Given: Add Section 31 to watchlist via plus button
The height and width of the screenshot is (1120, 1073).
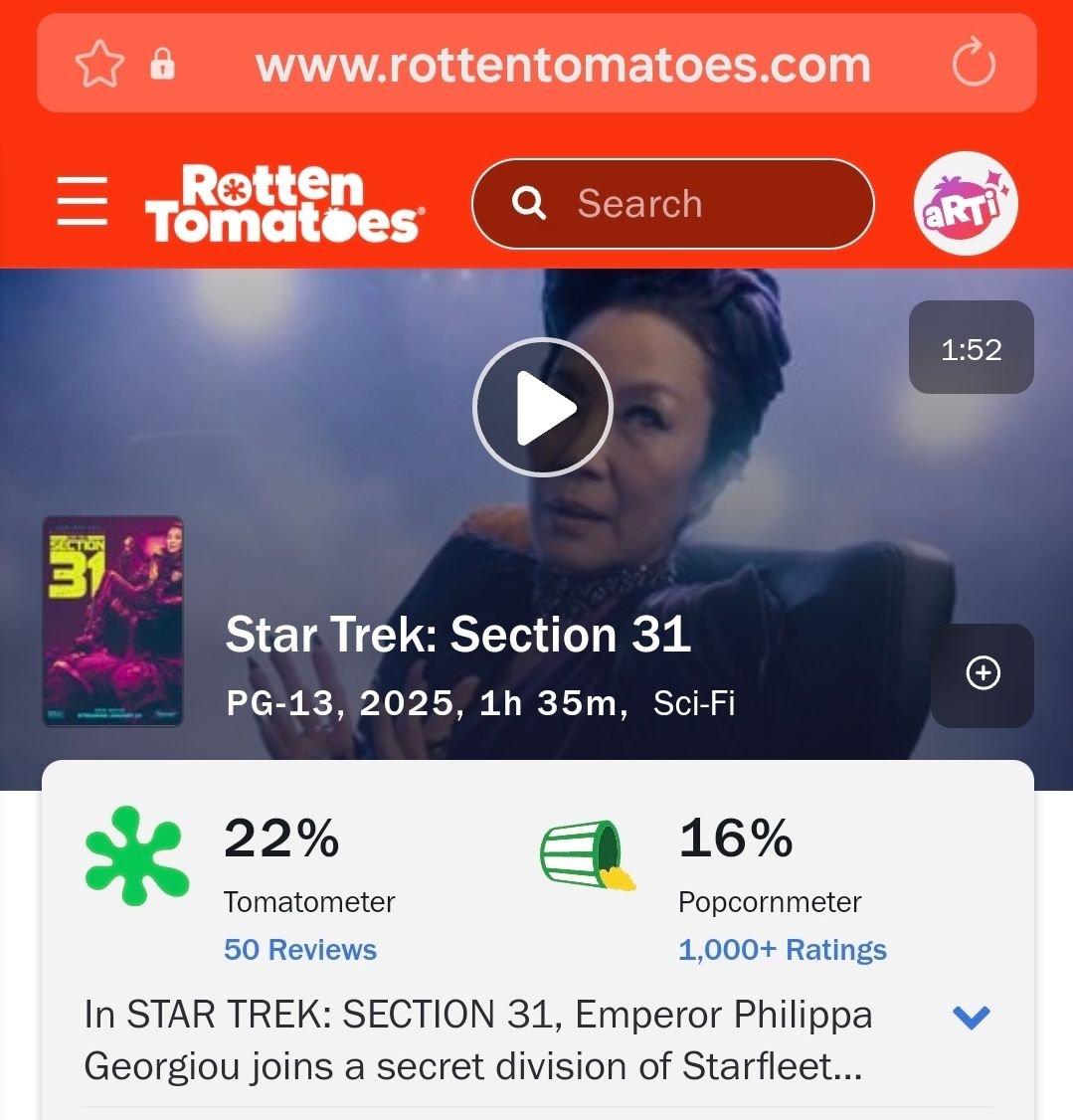Looking at the screenshot, I should tap(983, 673).
